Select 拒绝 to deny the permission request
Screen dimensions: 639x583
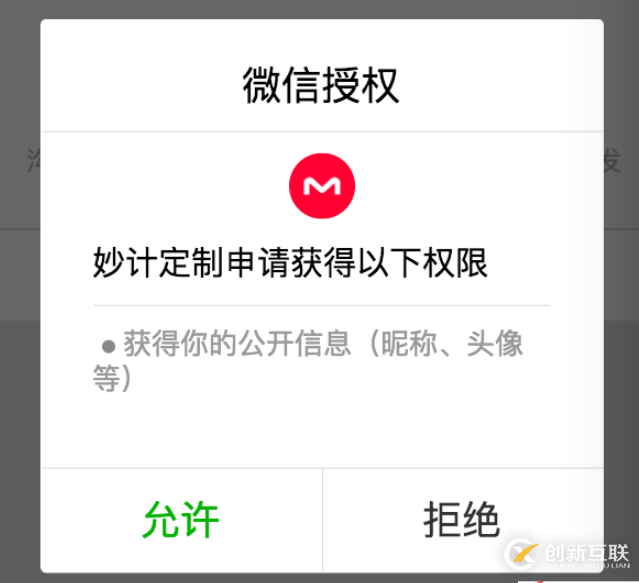[461, 520]
